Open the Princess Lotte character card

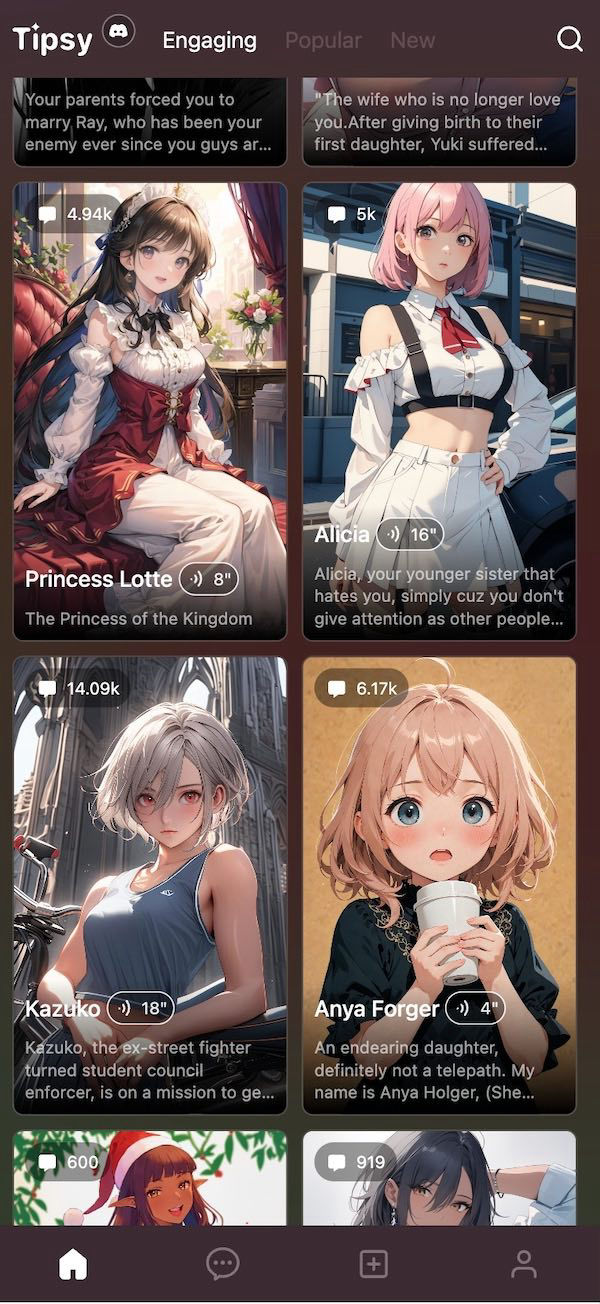[x=150, y=400]
